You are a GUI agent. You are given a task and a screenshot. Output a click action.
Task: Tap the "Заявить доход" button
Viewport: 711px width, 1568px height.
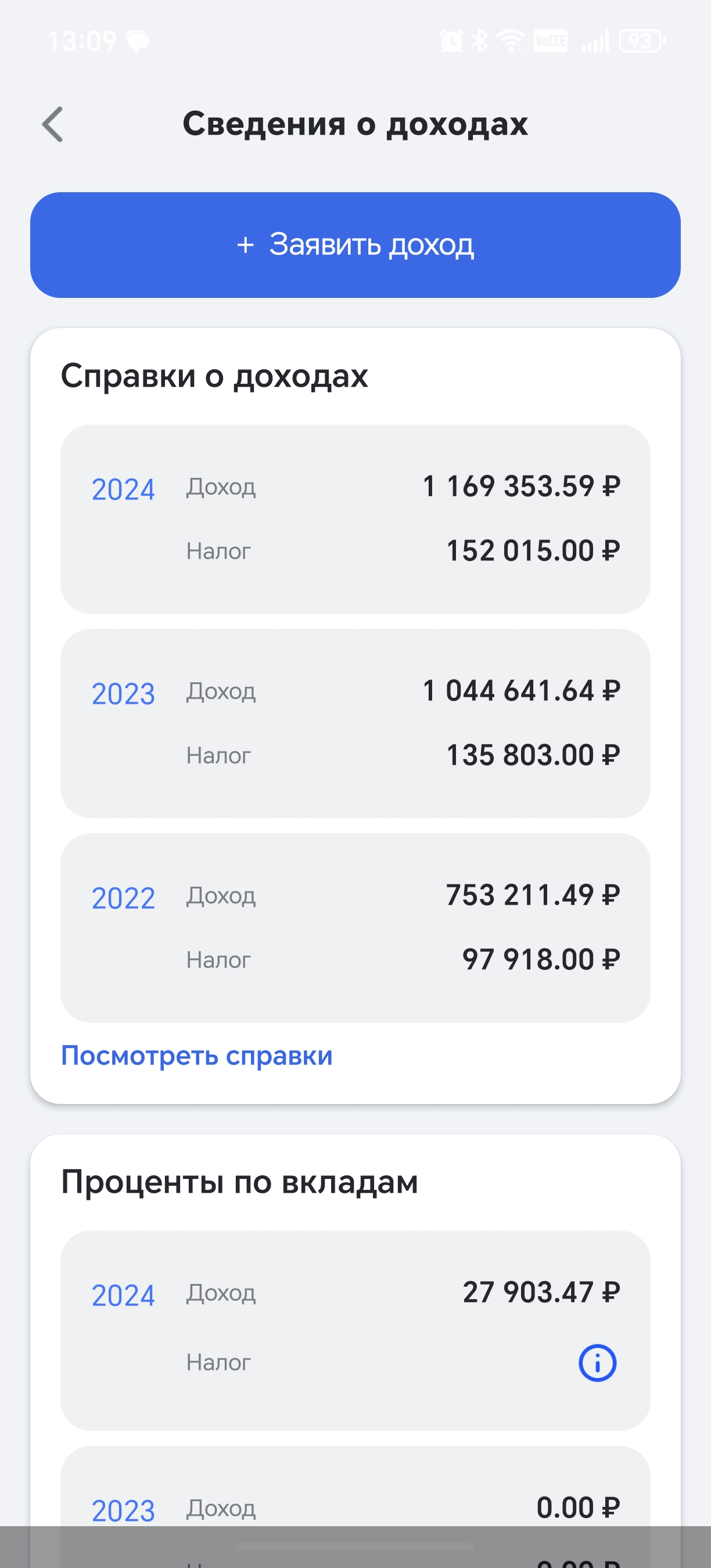[355, 244]
